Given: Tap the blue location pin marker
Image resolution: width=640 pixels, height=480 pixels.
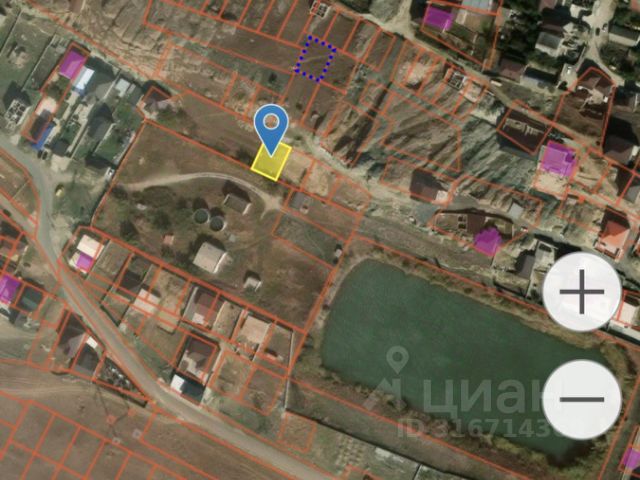Looking at the screenshot, I should pos(271,126).
